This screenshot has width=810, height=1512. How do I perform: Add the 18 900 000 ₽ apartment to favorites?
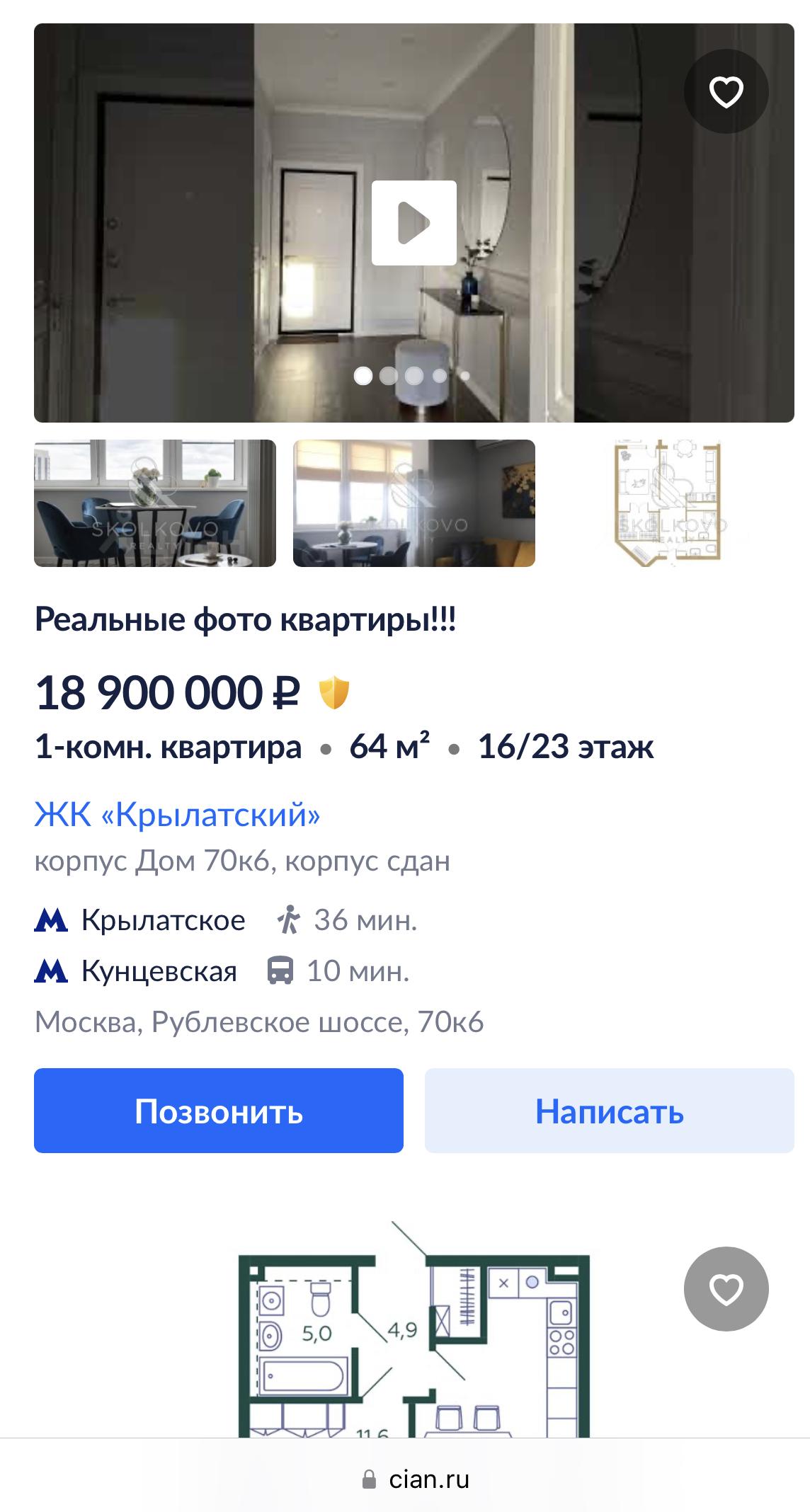(x=726, y=92)
